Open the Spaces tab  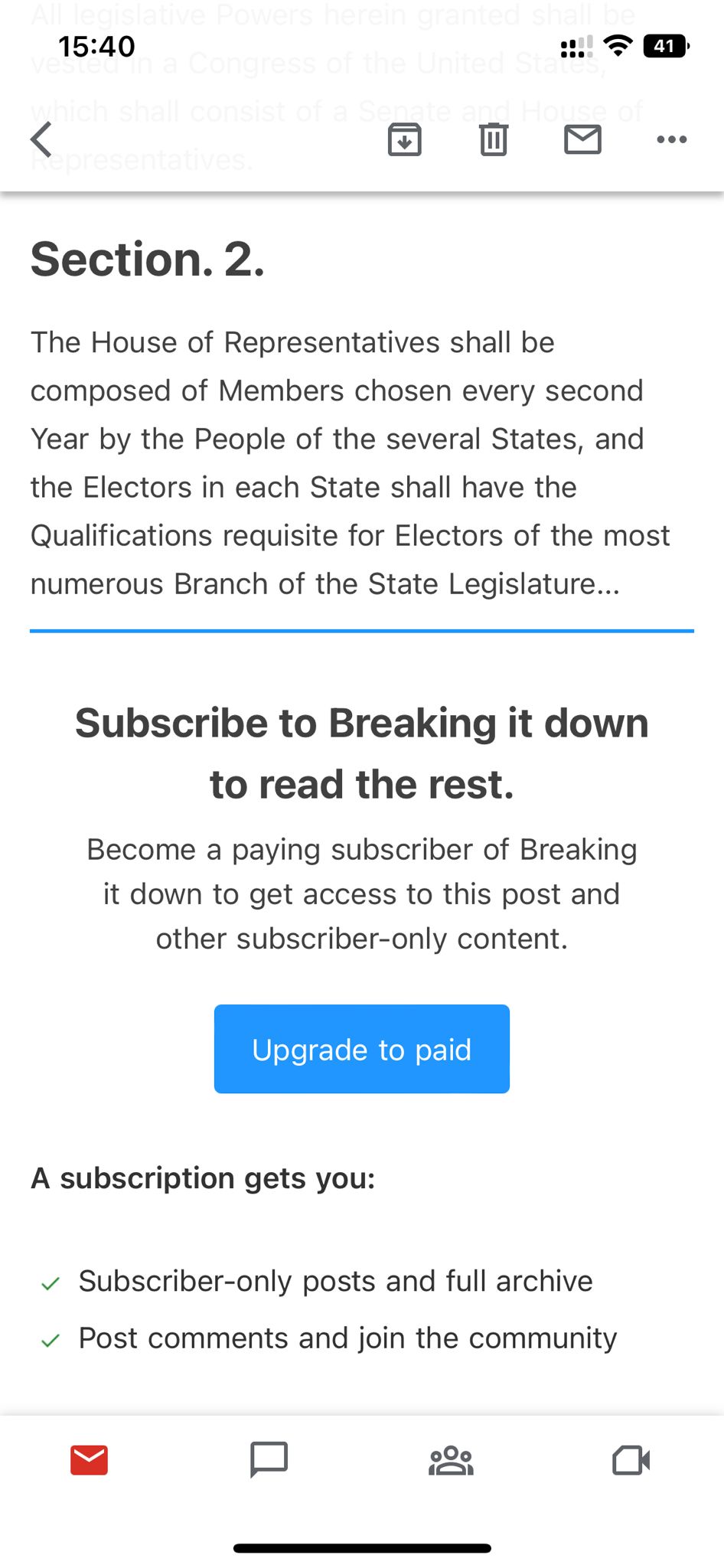(x=451, y=1460)
